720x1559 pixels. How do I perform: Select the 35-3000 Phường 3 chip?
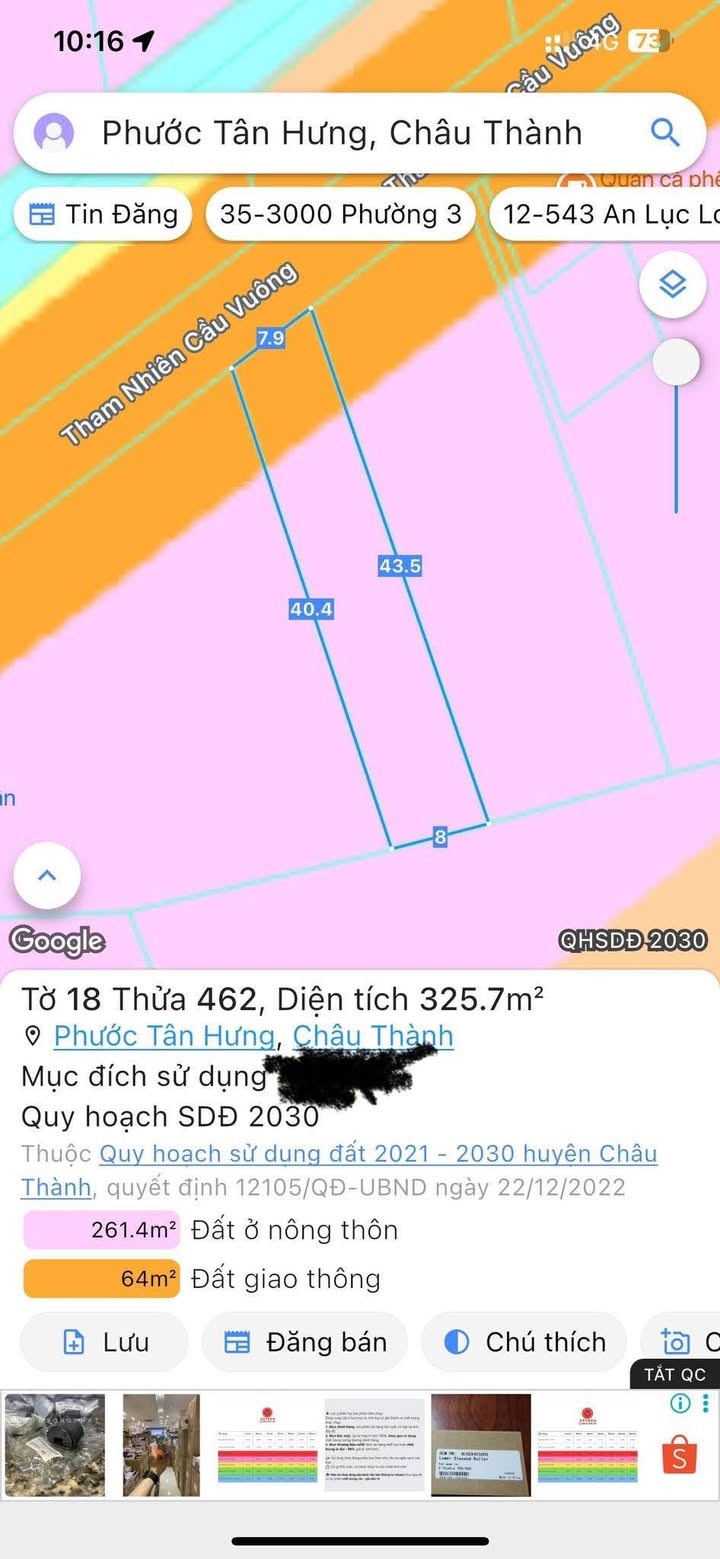point(341,214)
